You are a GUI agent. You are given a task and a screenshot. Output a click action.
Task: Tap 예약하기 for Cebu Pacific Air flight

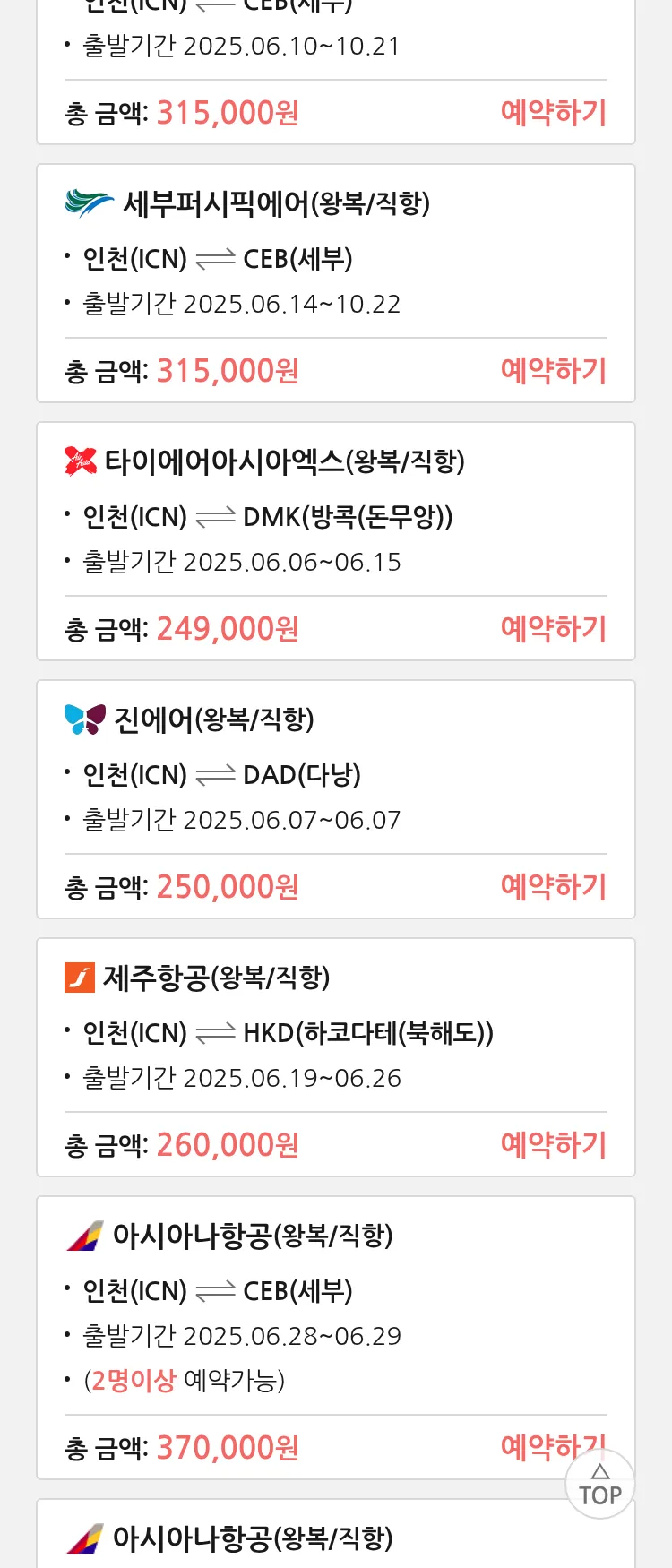click(x=553, y=371)
